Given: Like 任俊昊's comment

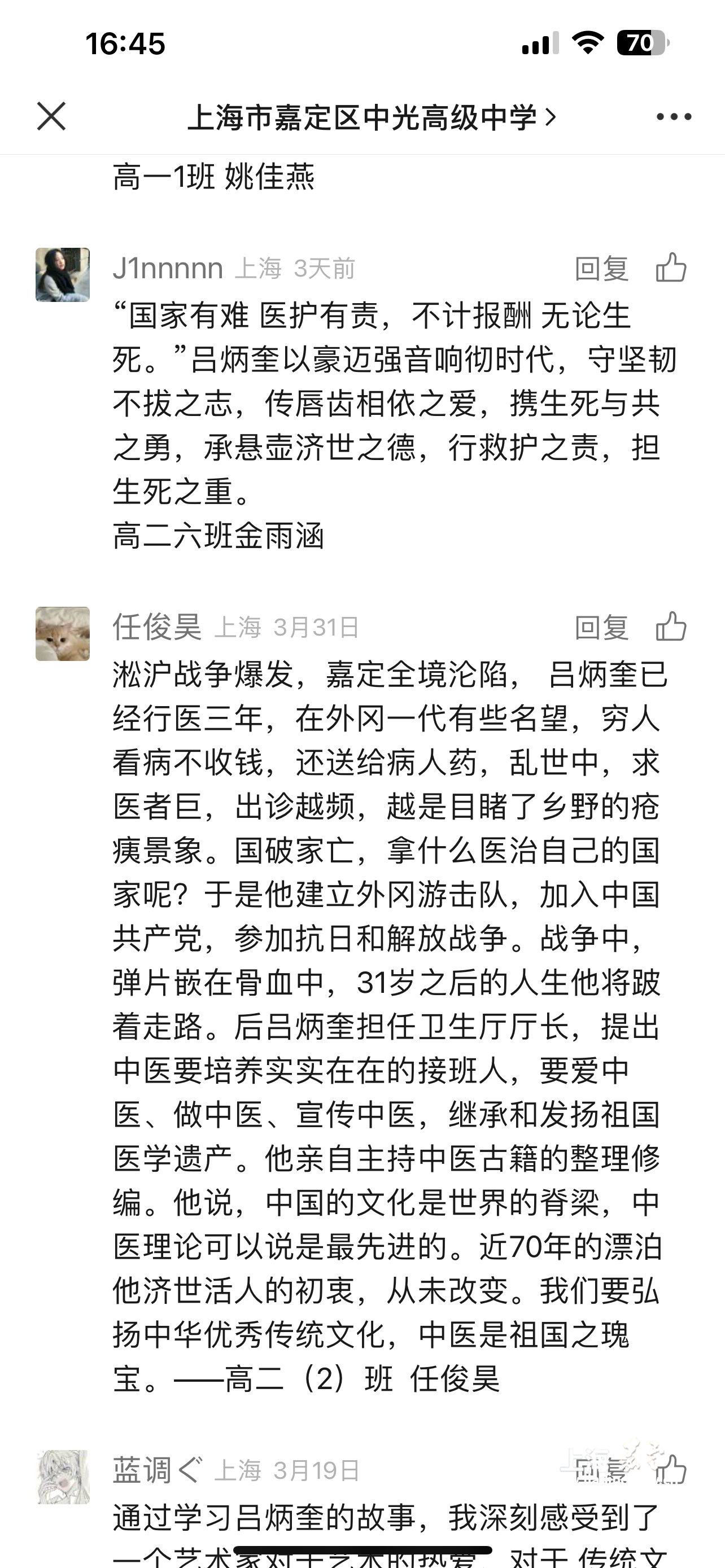Looking at the screenshot, I should pyautogui.click(x=671, y=627).
